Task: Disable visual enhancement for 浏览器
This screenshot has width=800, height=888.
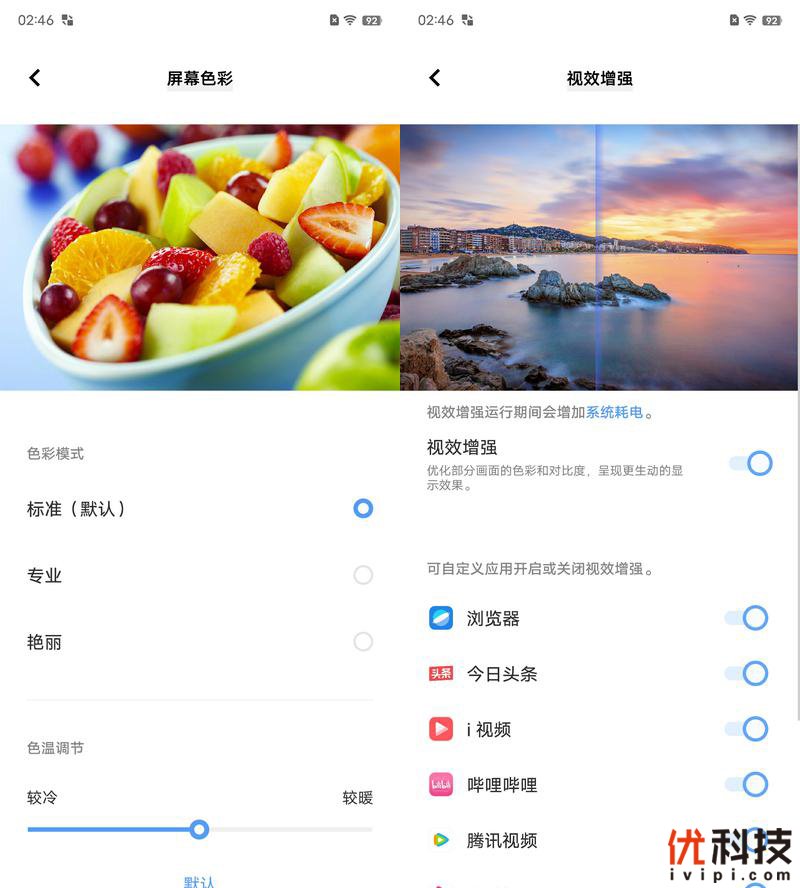Action: [x=747, y=618]
